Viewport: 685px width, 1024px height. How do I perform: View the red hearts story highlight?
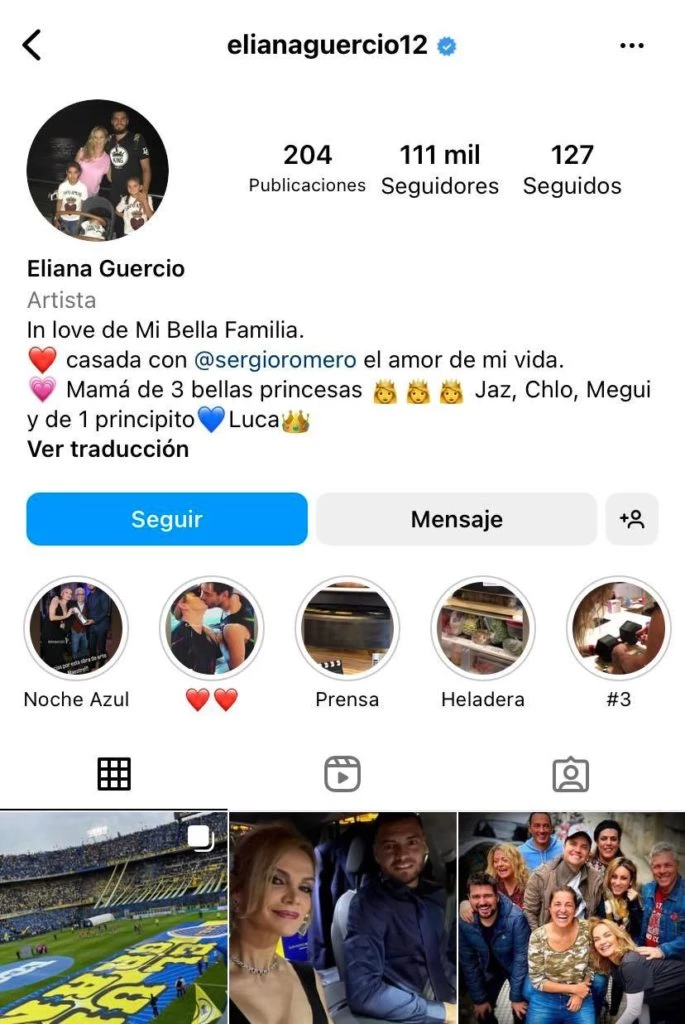[212, 629]
